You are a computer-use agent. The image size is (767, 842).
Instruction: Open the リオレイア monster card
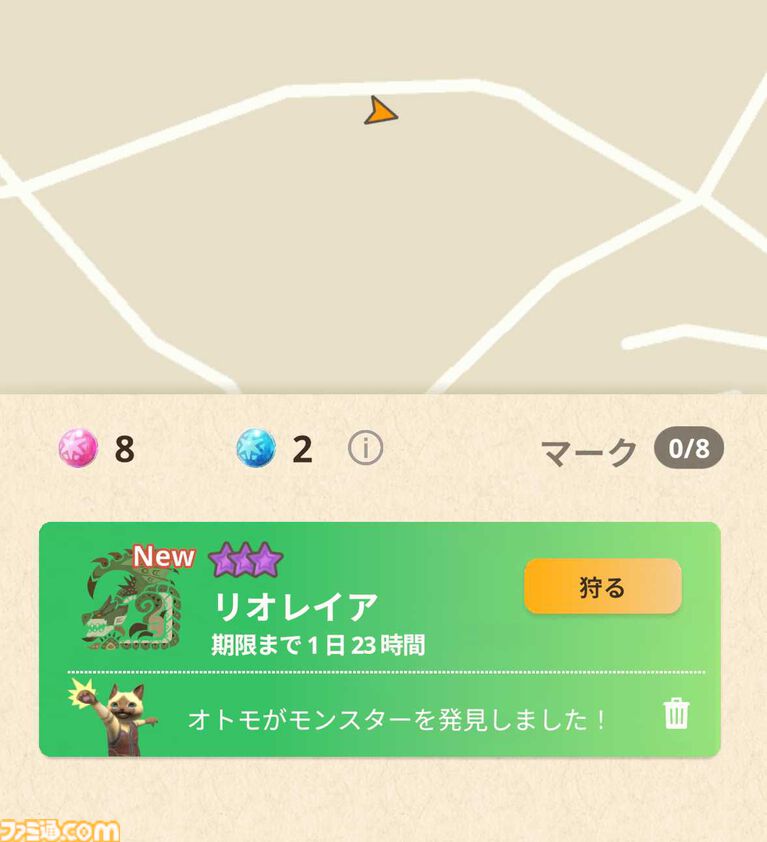point(300,606)
